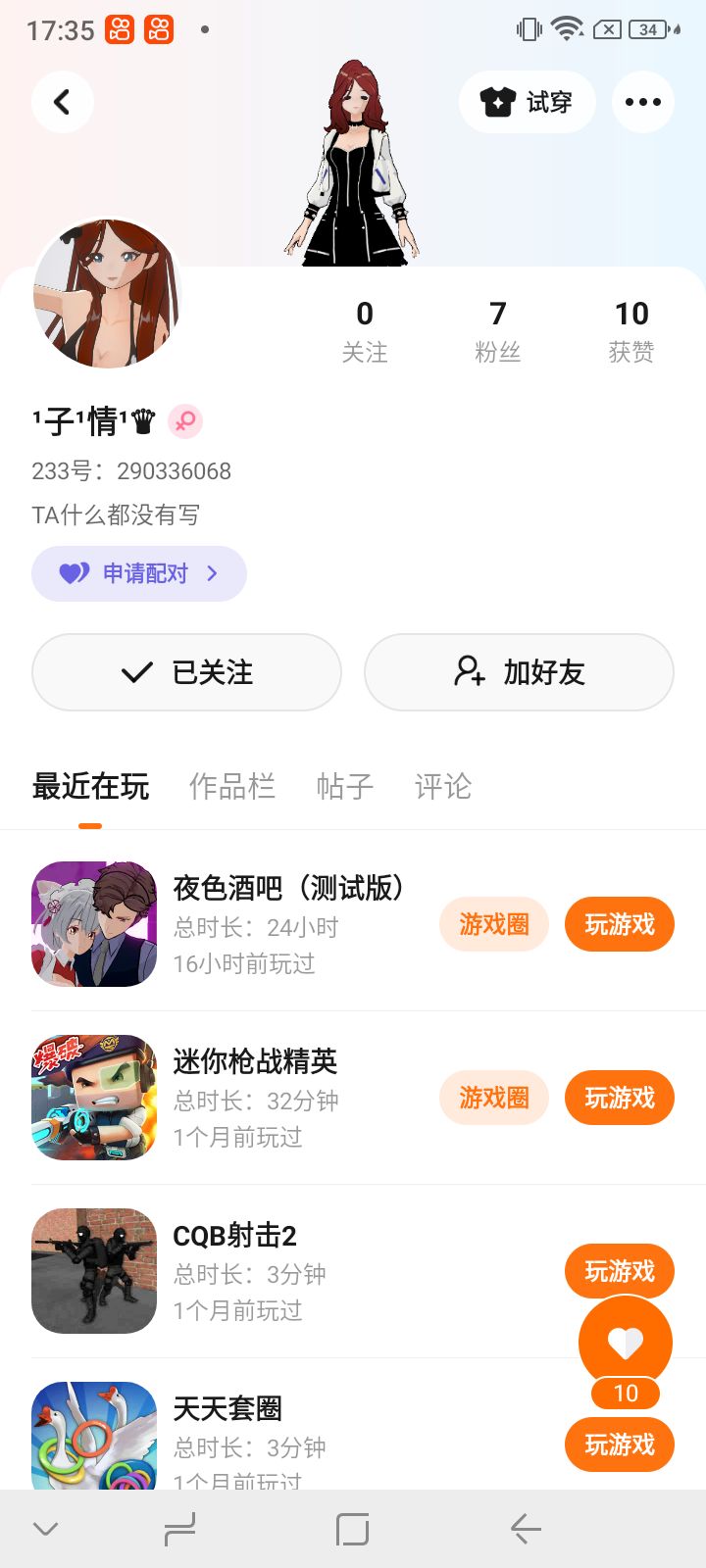Switch to the 帖子 tab

[344, 786]
